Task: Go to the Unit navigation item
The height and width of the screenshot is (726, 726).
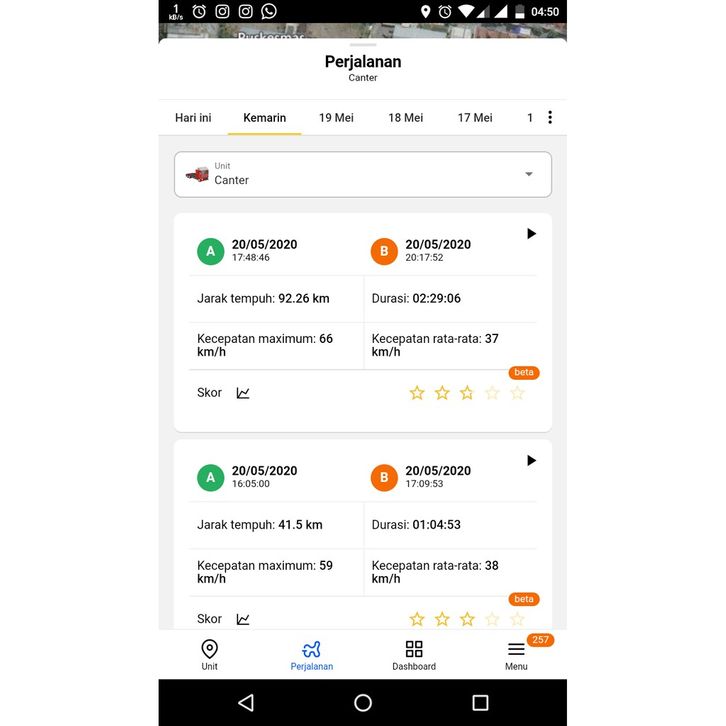Action: (209, 655)
